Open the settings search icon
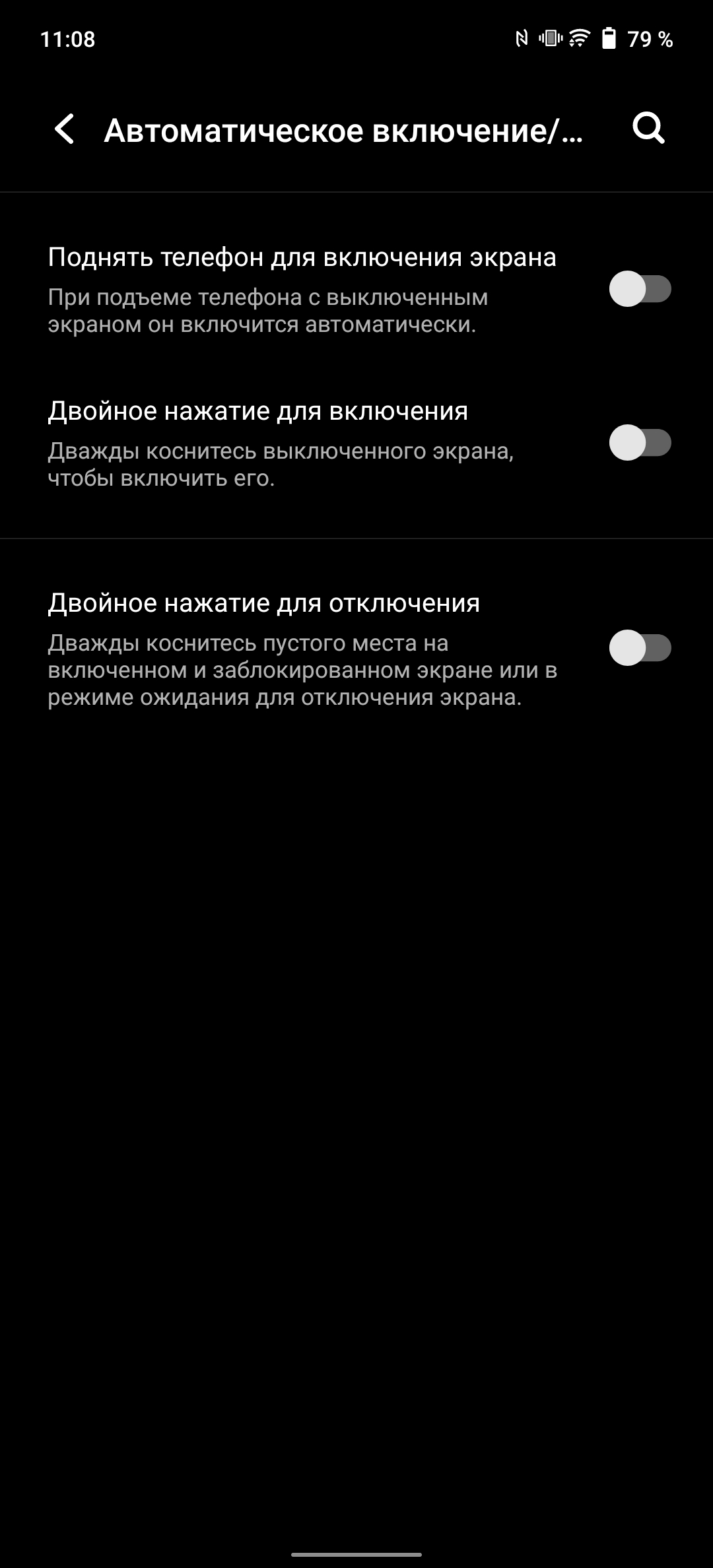Screen dimensions: 713x1568 coord(648,128)
